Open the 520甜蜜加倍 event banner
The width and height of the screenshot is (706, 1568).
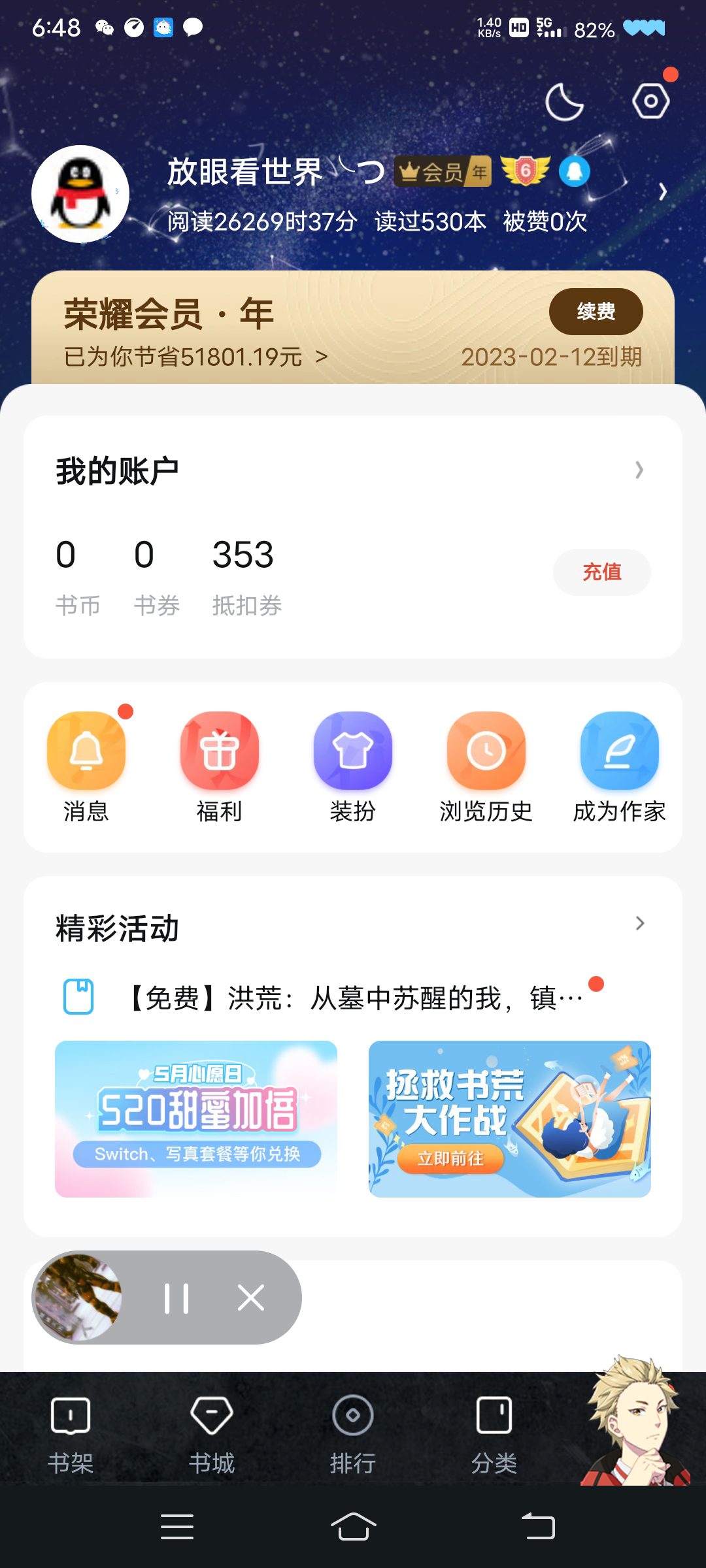click(196, 1119)
